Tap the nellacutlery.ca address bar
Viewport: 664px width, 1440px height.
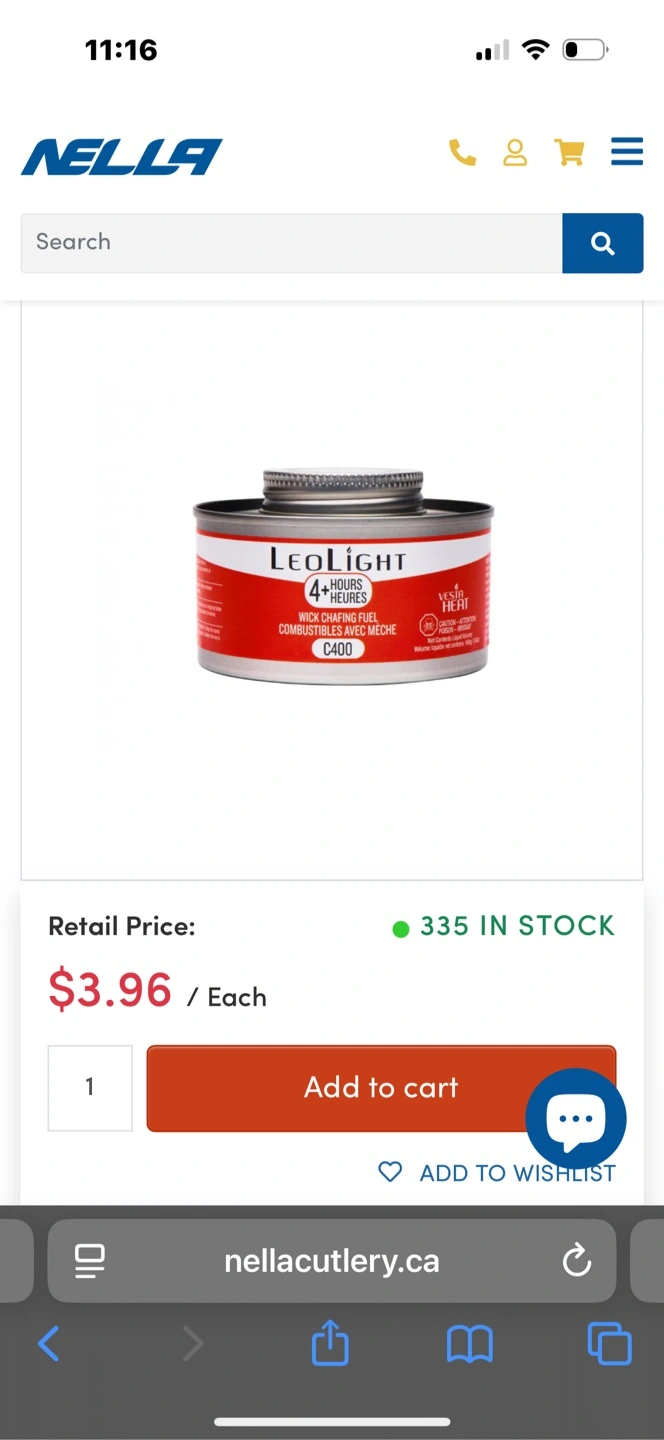[x=332, y=1261]
